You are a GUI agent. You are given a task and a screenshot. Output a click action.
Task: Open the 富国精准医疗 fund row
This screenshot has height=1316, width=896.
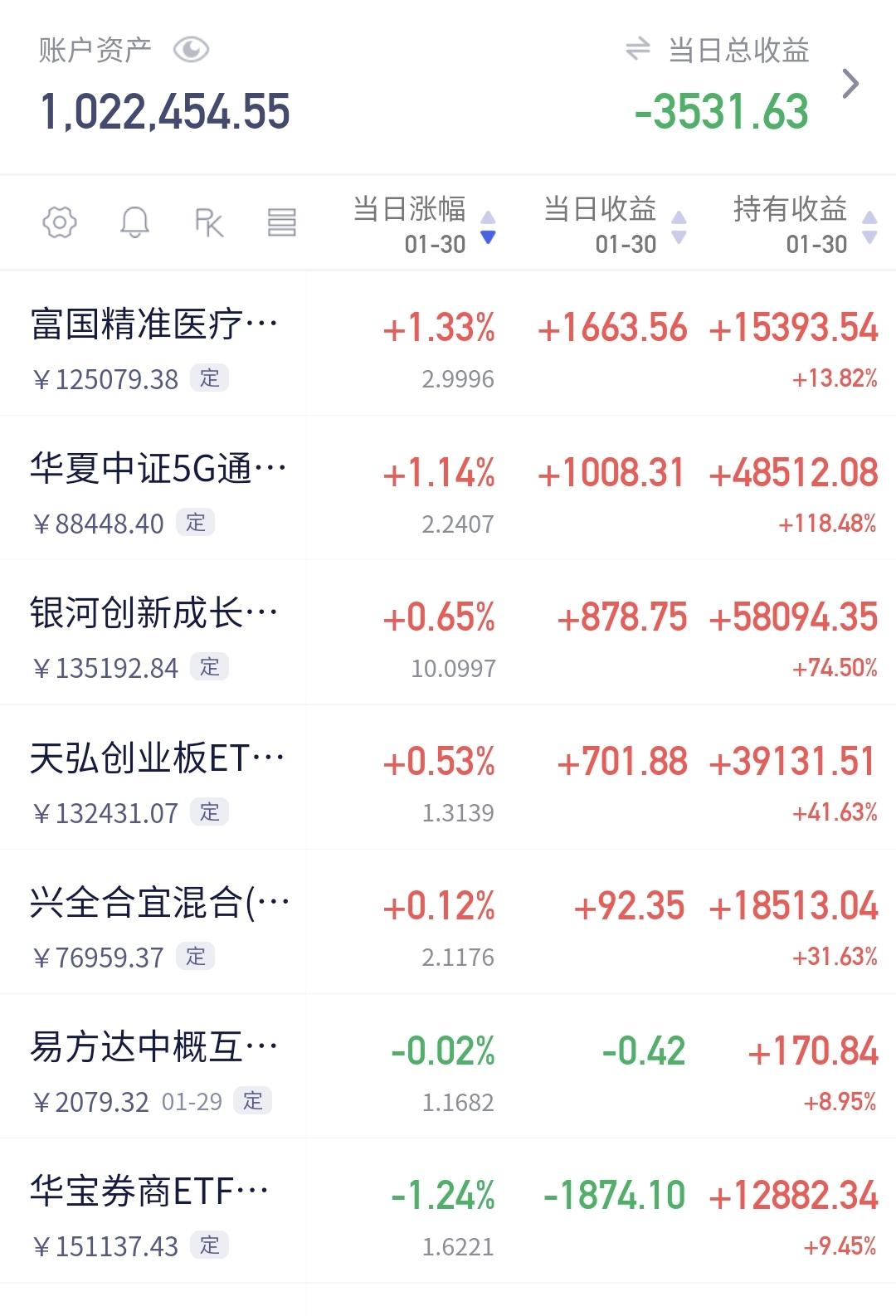pos(448,344)
